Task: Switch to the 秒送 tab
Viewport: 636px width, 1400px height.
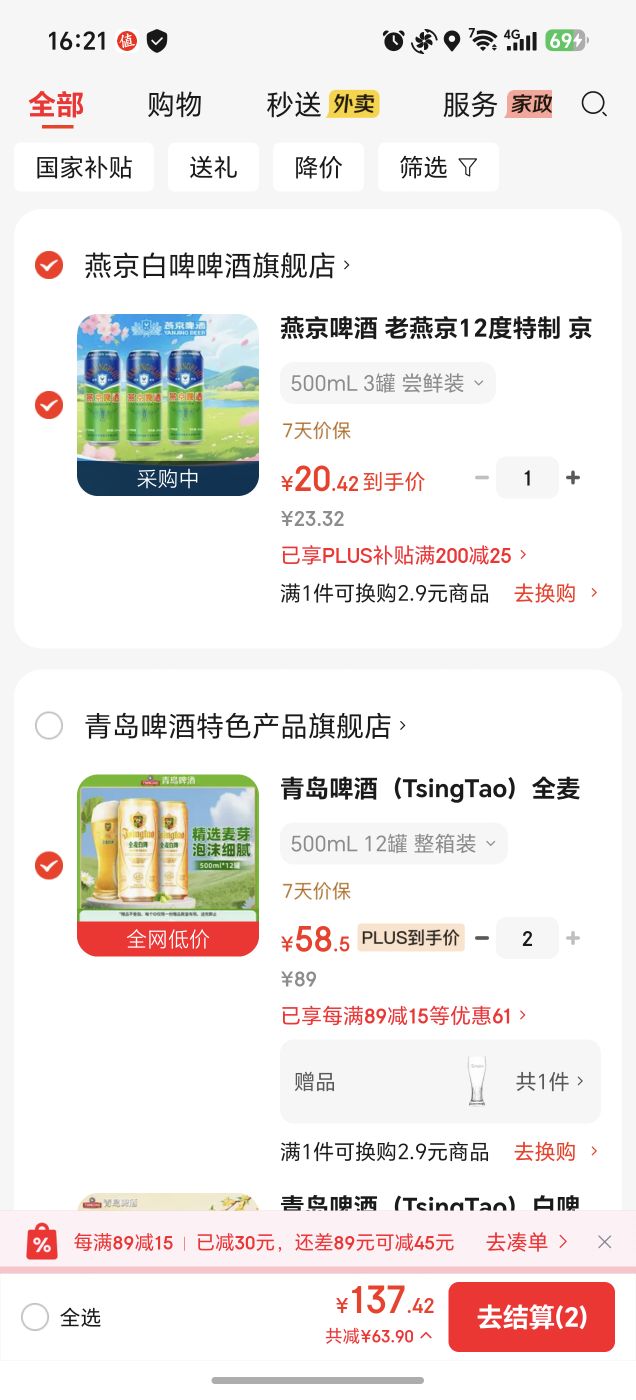Action: click(322, 104)
